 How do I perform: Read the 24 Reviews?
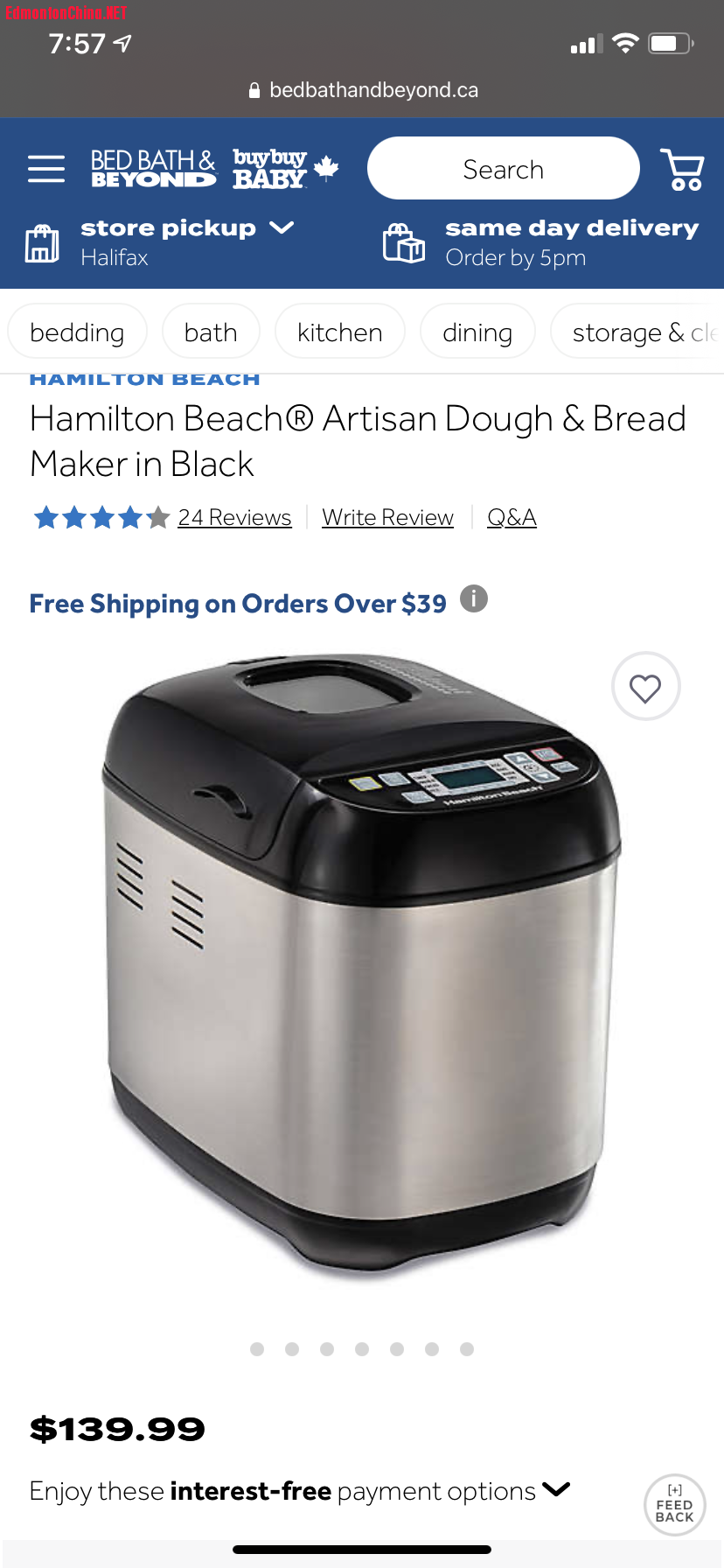point(234,518)
